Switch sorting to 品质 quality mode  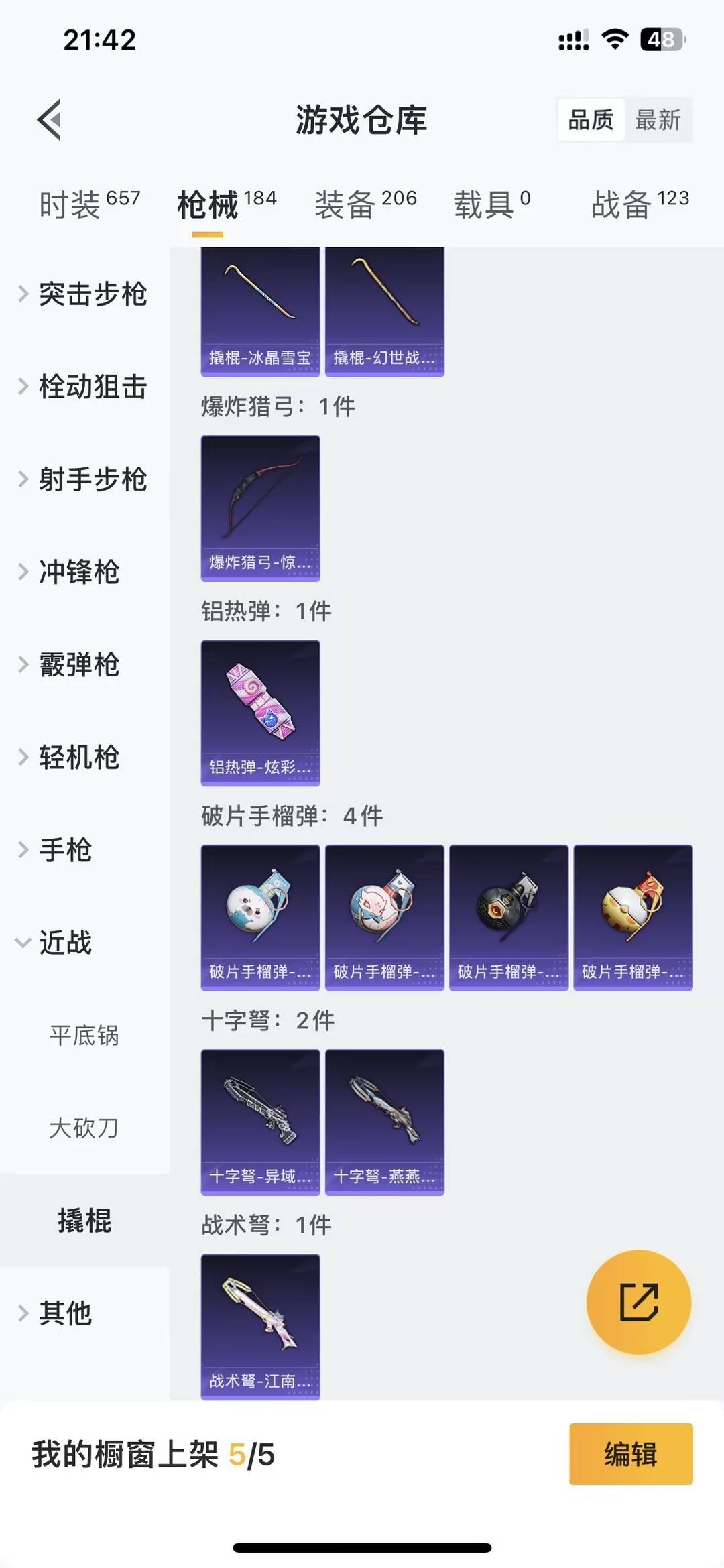click(x=589, y=119)
